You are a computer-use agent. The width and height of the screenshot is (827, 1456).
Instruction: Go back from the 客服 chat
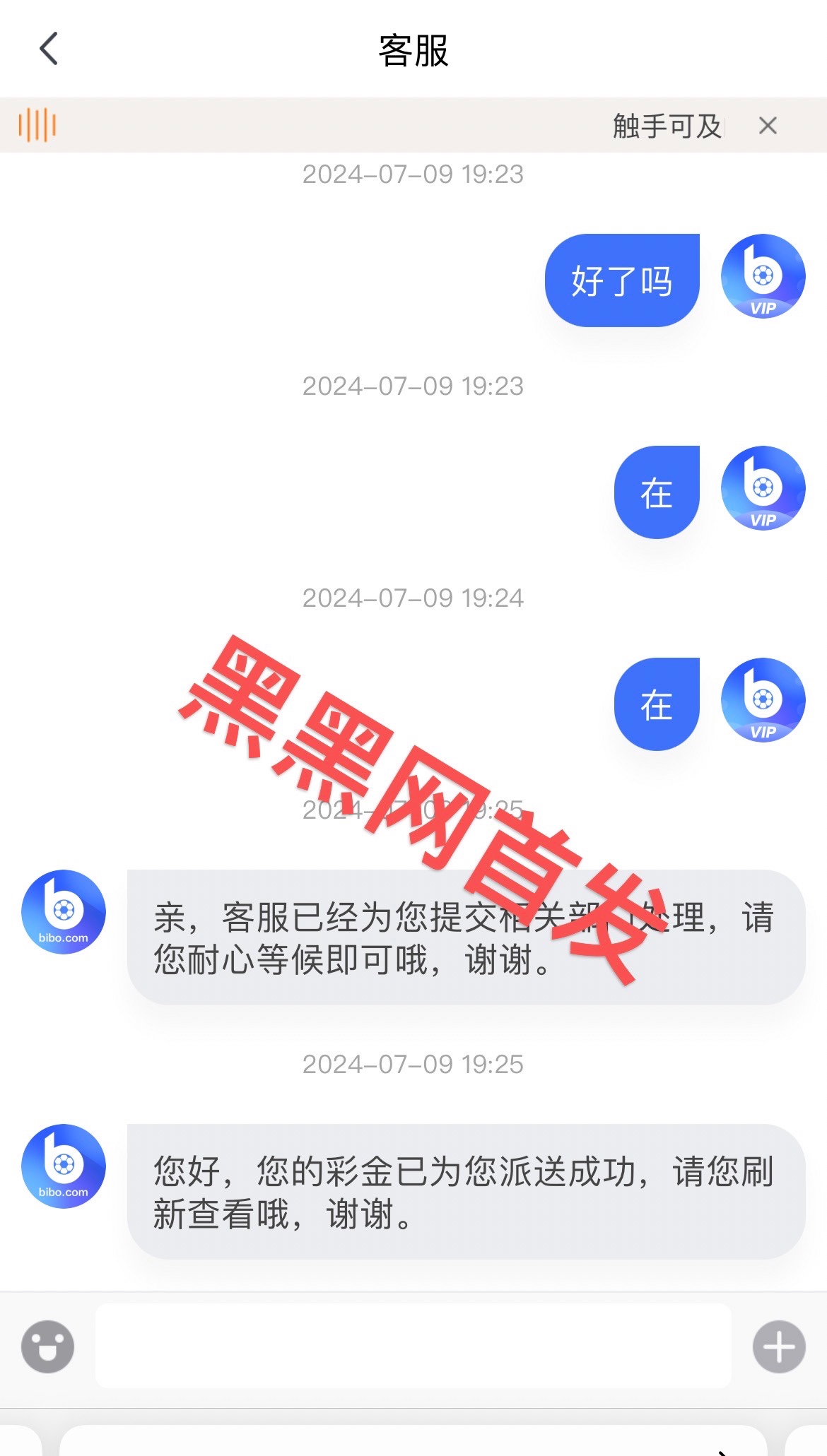point(48,49)
